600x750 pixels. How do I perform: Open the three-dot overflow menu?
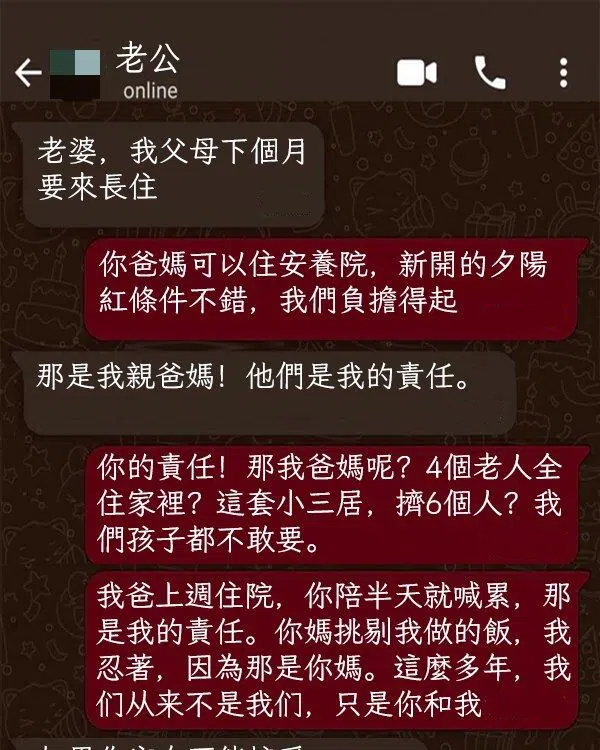click(x=564, y=72)
